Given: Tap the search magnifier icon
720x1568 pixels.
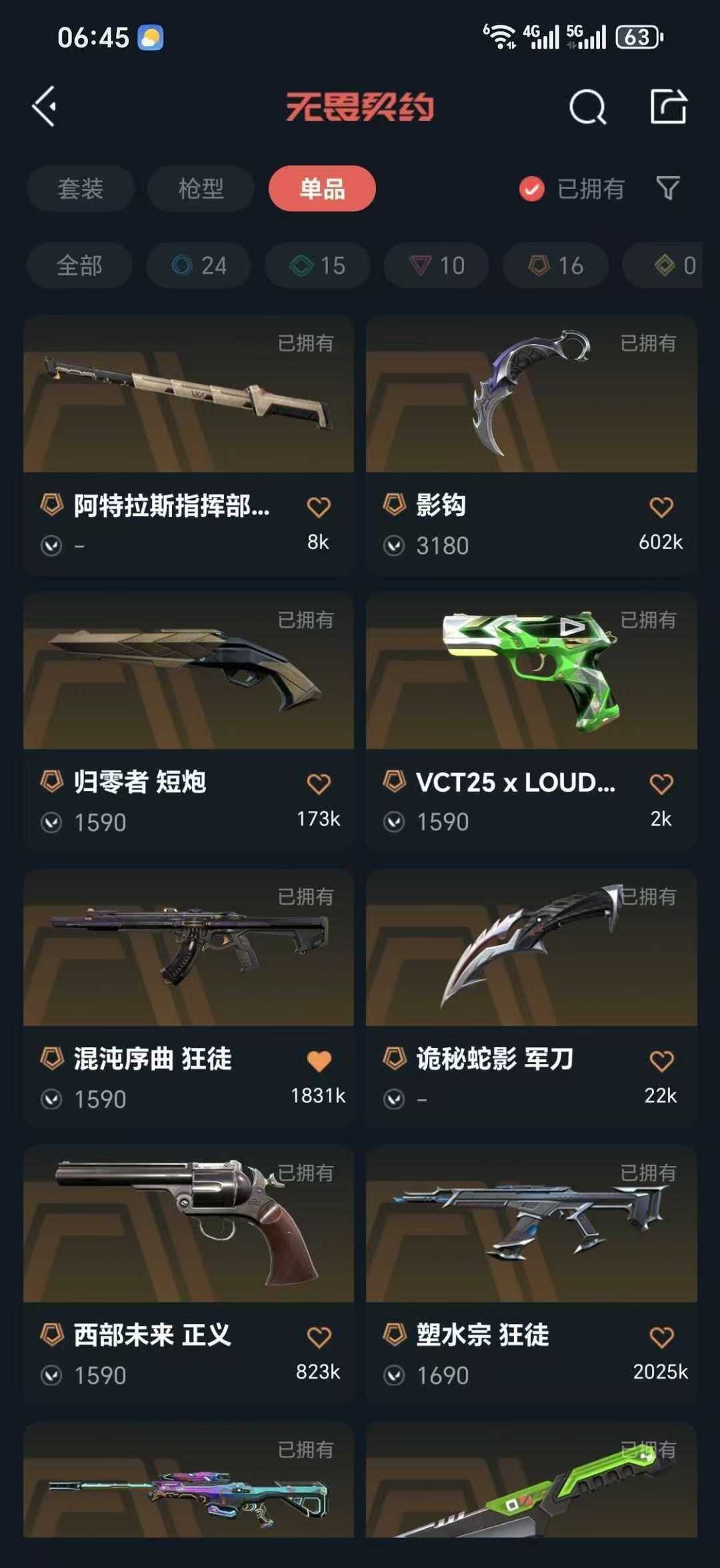Looking at the screenshot, I should pos(587,108).
